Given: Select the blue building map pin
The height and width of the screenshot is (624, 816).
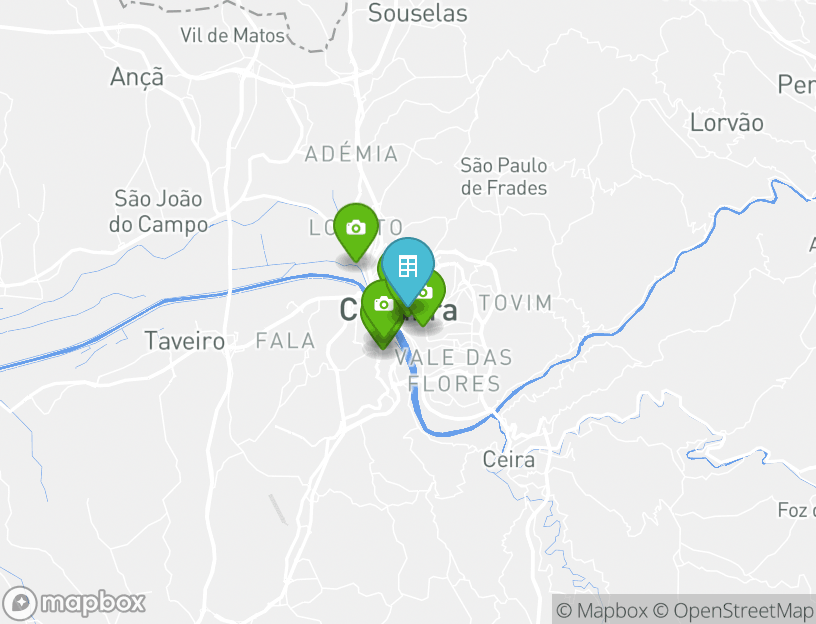Looking at the screenshot, I should click(408, 266).
